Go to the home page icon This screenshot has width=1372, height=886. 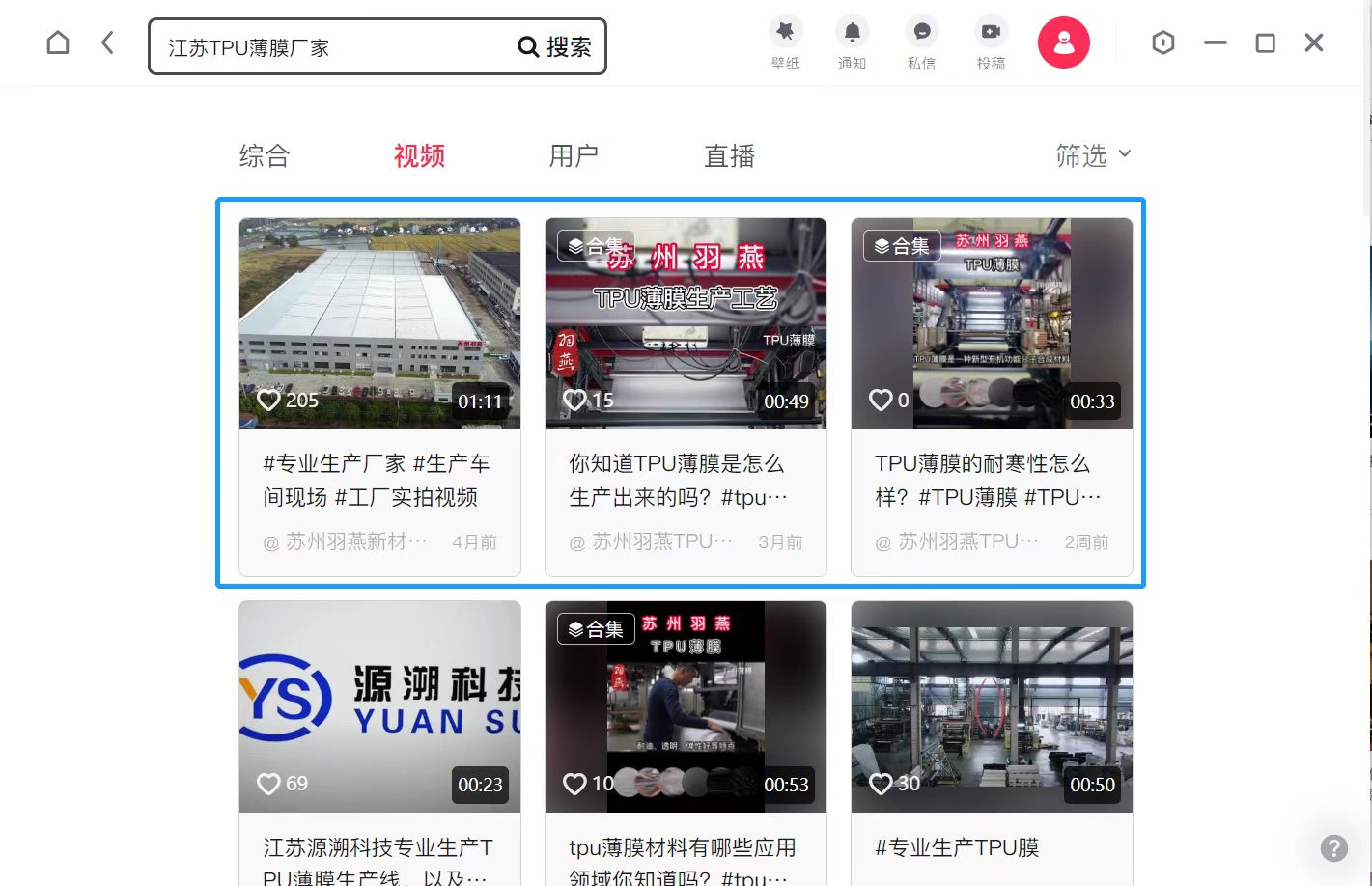click(58, 42)
